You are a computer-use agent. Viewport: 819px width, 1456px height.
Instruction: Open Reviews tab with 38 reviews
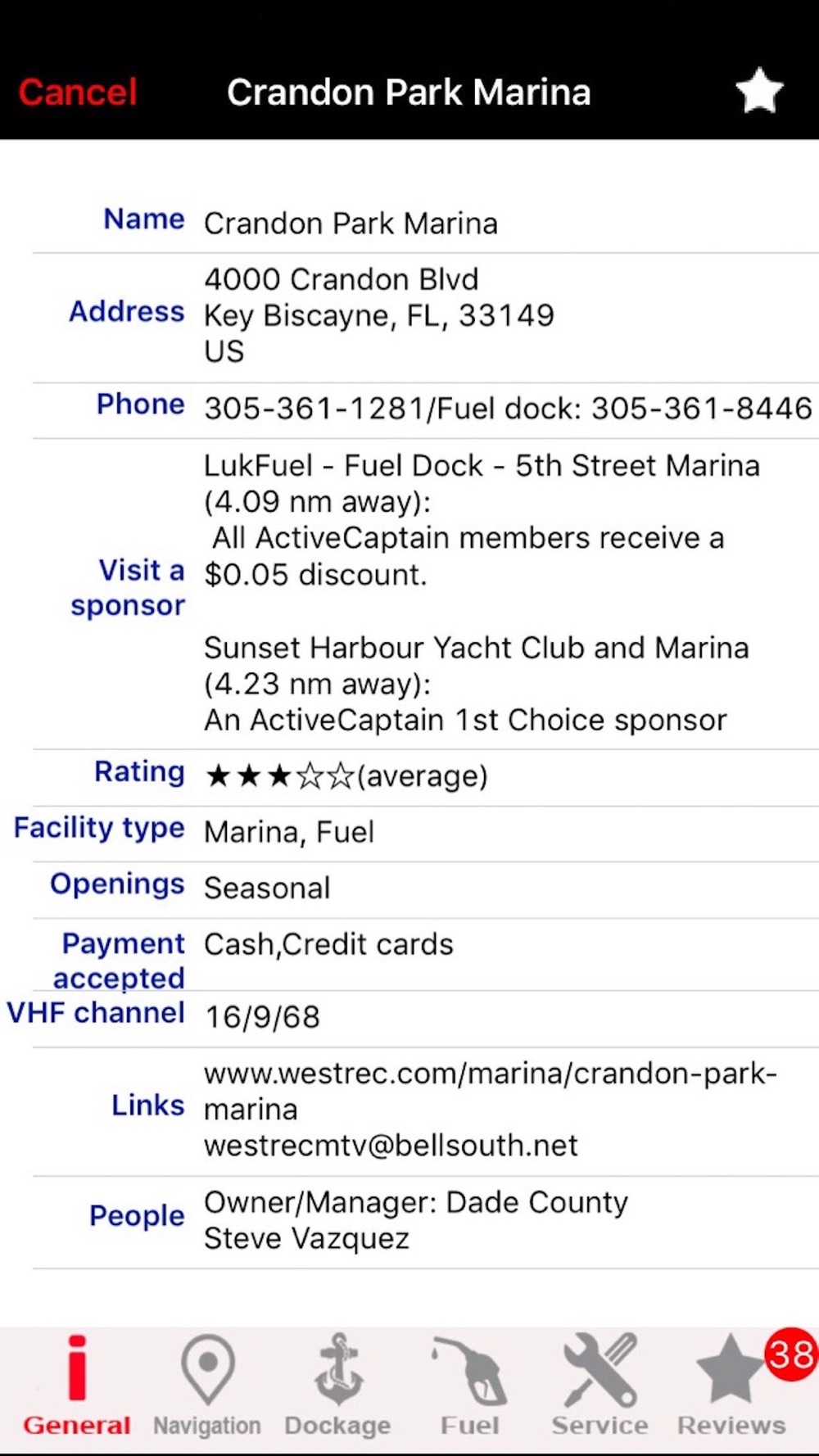coord(731,1386)
